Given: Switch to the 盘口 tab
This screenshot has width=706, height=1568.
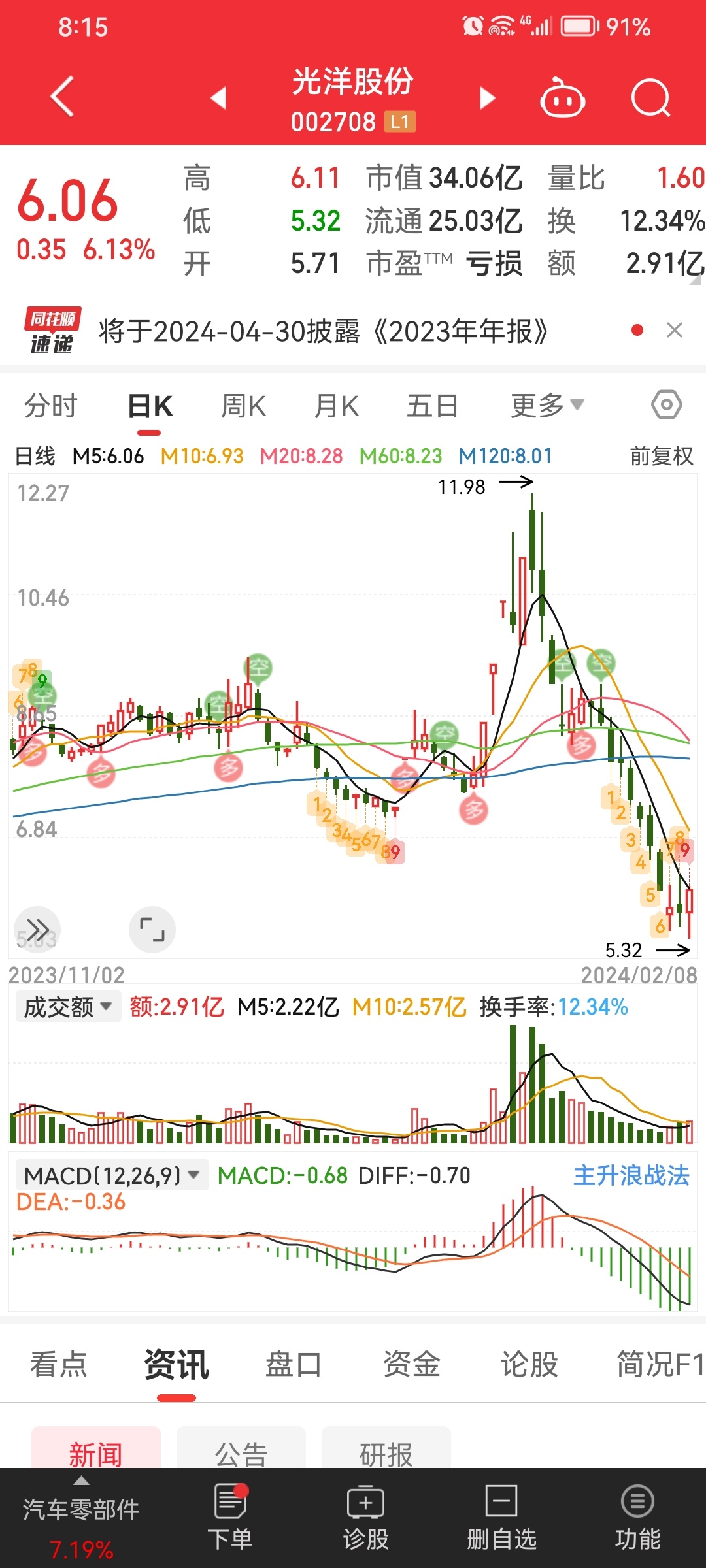Looking at the screenshot, I should click(294, 1365).
